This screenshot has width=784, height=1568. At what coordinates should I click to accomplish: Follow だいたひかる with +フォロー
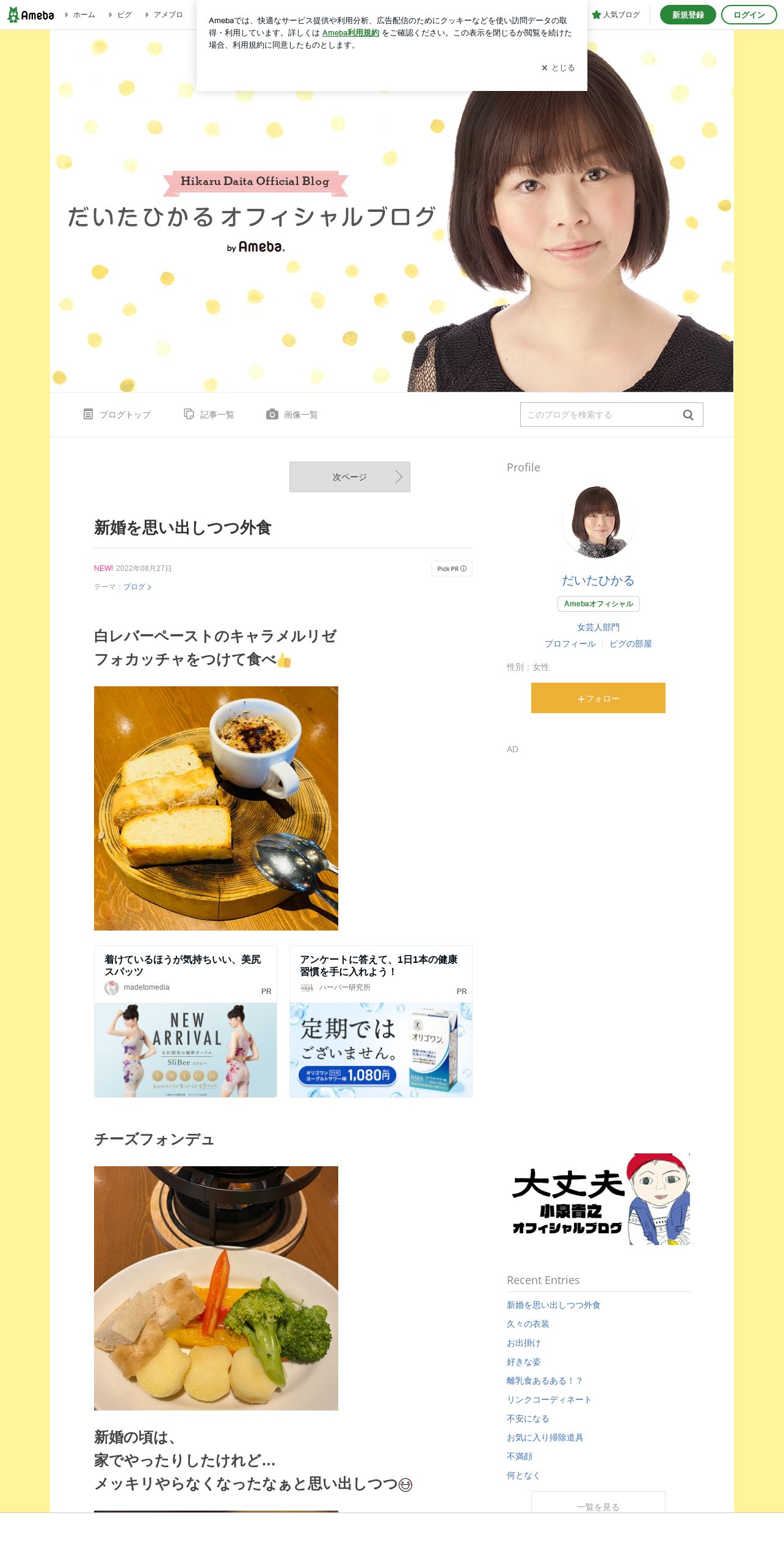point(598,698)
